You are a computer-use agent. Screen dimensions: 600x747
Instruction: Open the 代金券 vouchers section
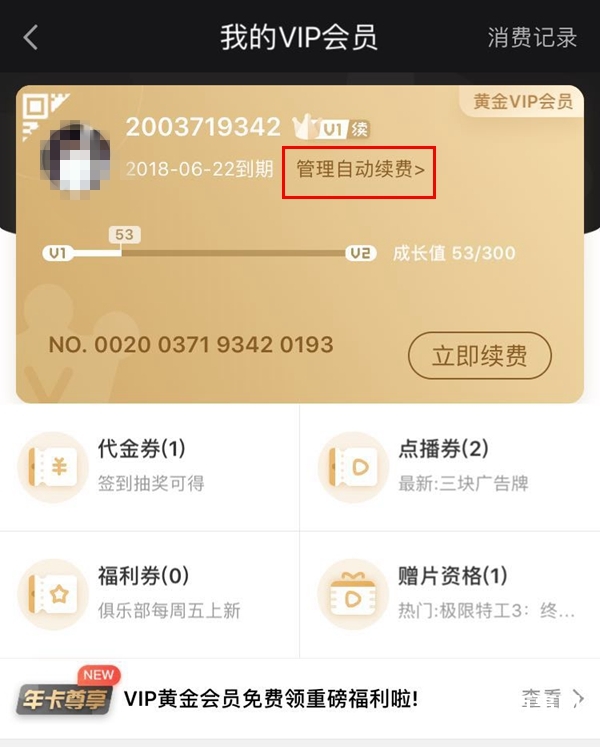coord(150,466)
